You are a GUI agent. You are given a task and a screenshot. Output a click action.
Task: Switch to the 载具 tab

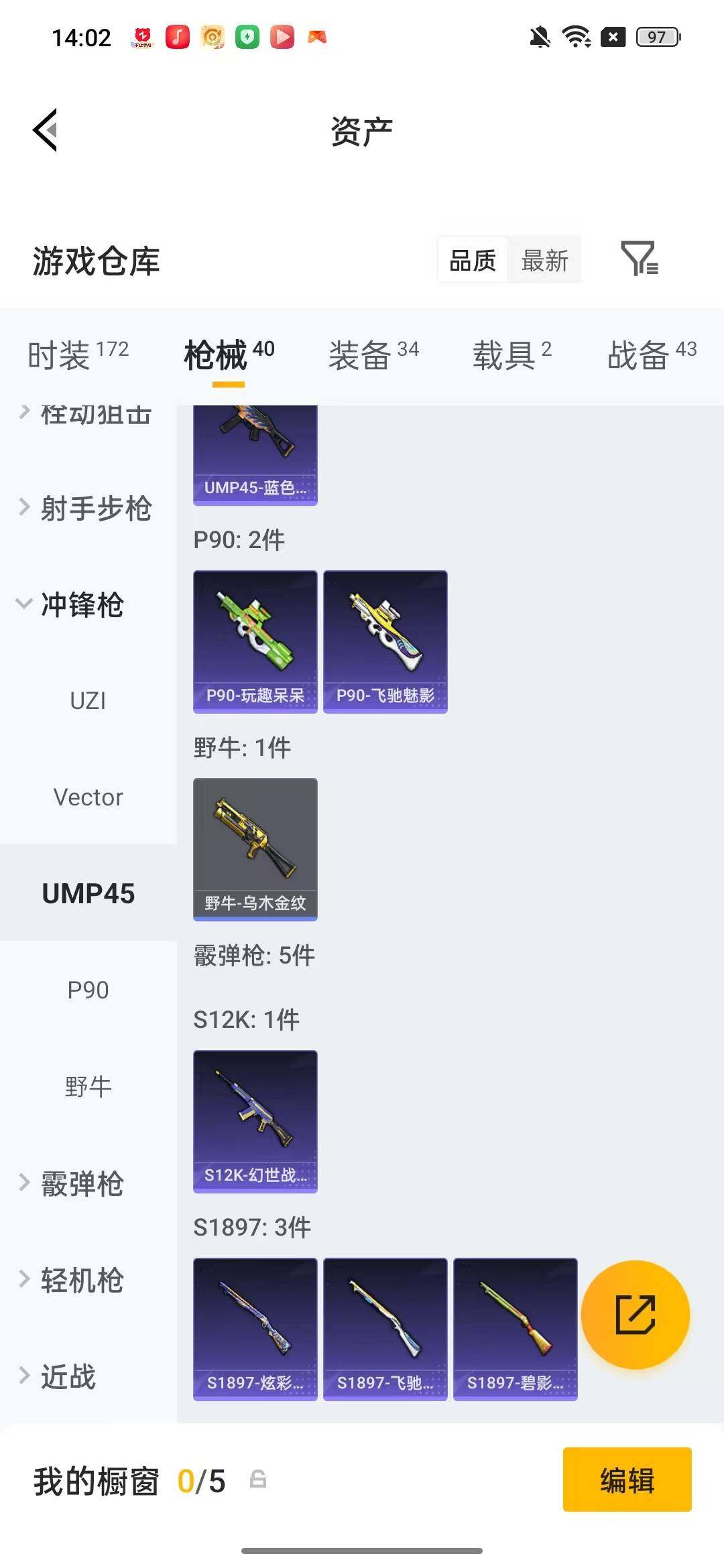pyautogui.click(x=512, y=355)
